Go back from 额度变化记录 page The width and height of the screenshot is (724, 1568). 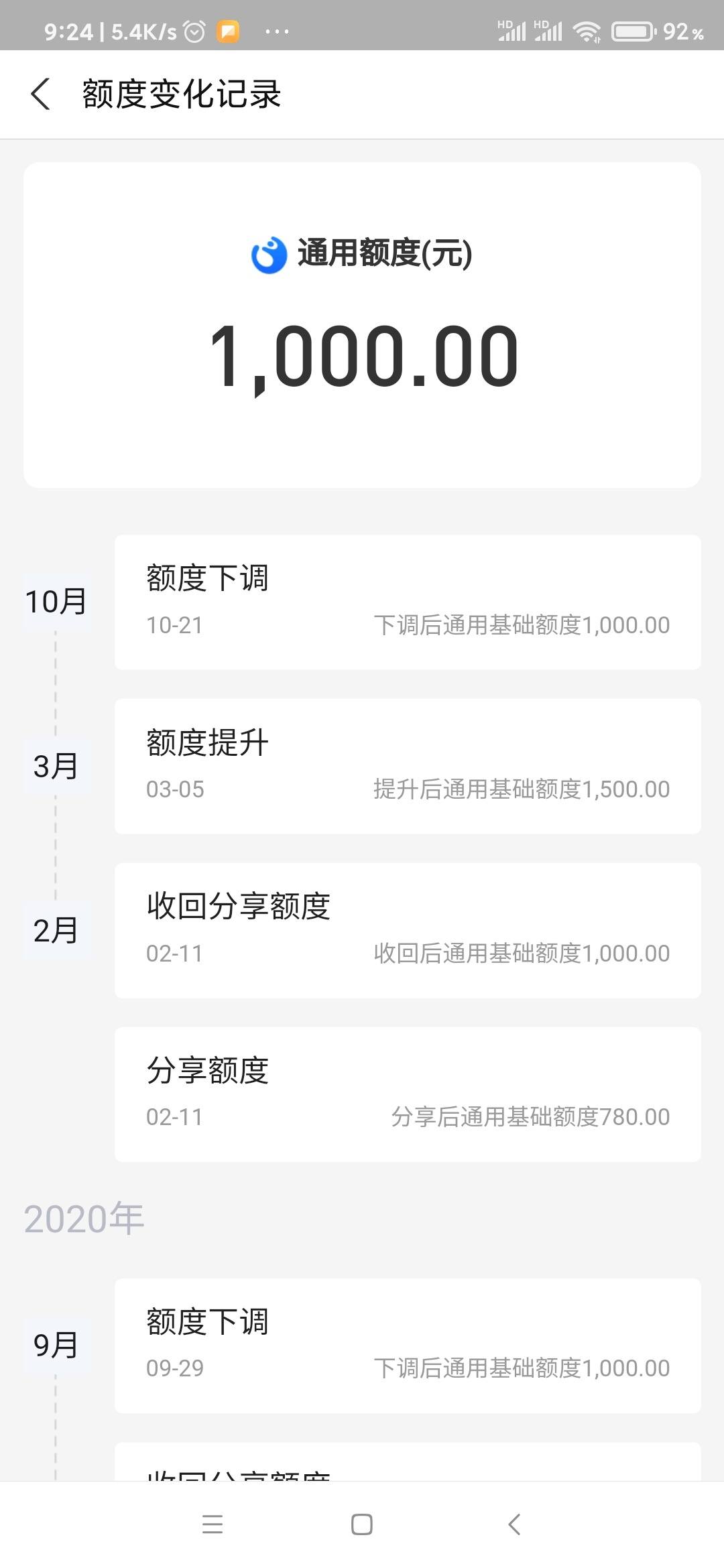point(40,94)
